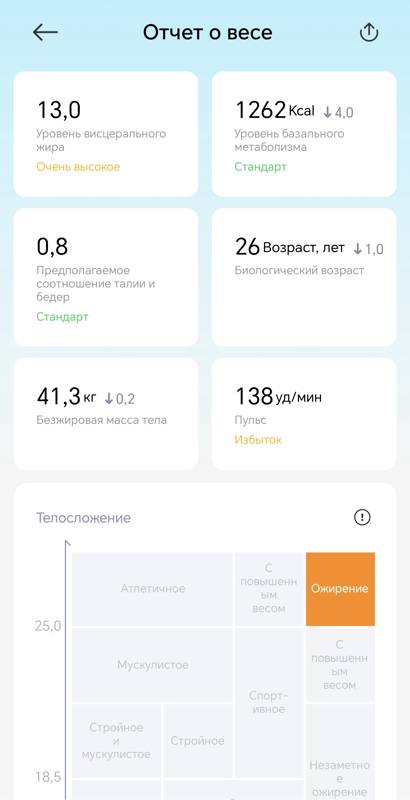Open the visceral fat level card
The image size is (410, 800).
pos(106,134)
